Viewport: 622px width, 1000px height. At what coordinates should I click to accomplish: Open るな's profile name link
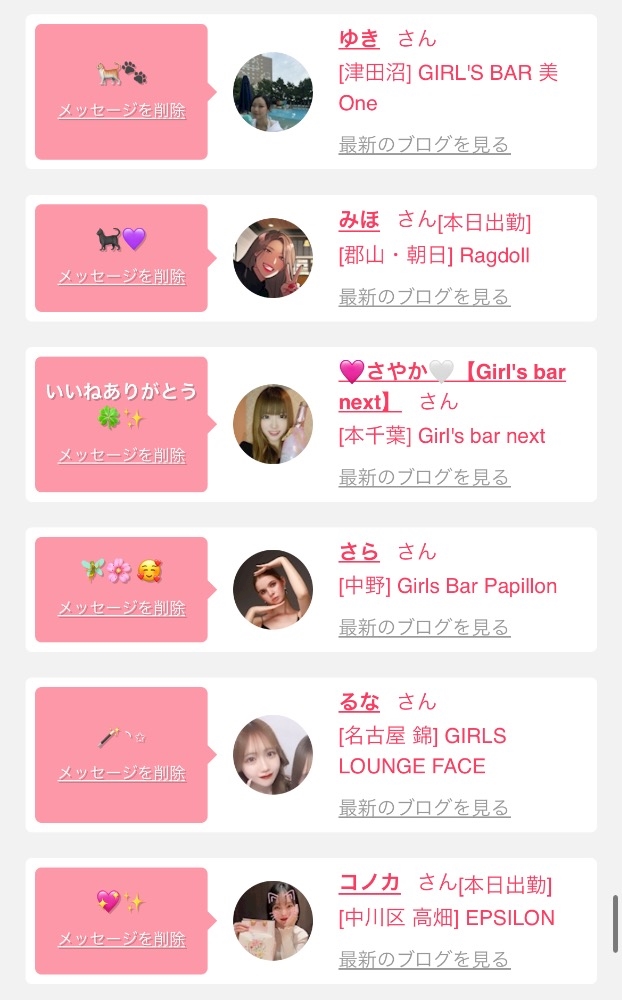tap(359, 702)
